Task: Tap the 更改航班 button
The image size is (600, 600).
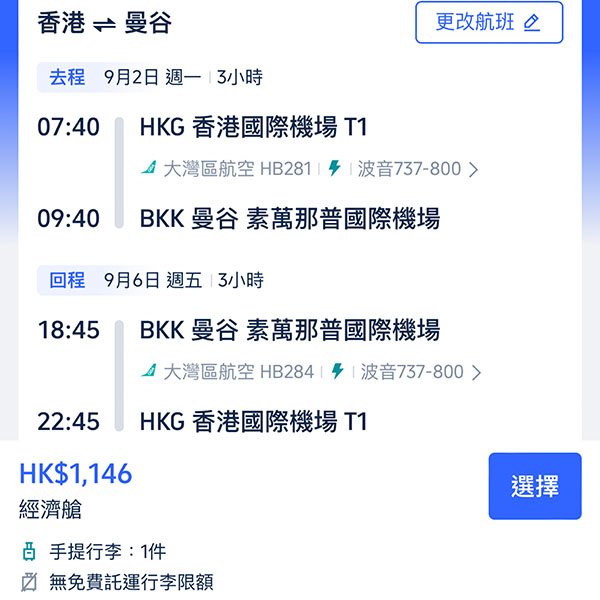Action: coord(489,22)
